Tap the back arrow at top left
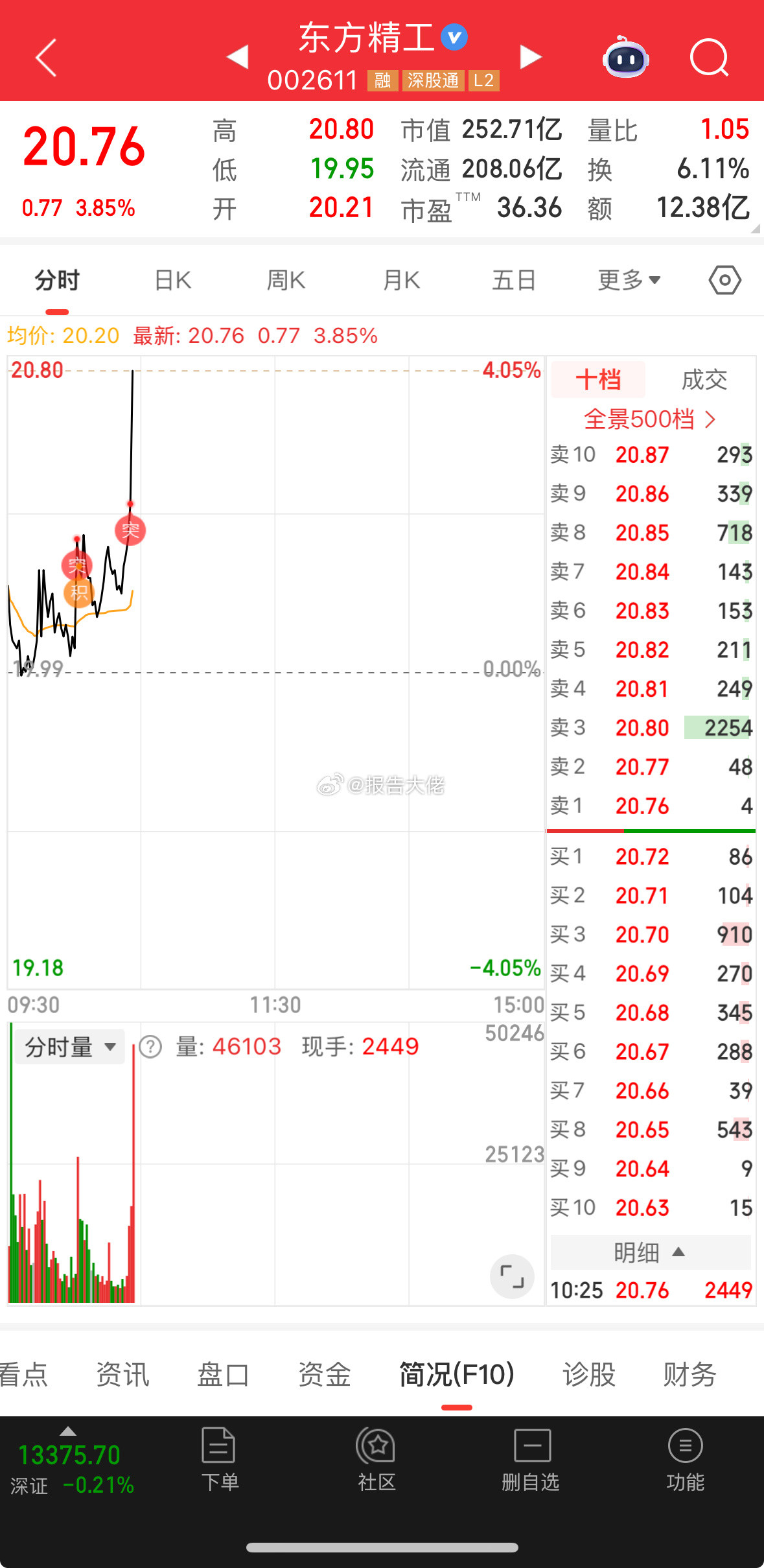 (45, 58)
